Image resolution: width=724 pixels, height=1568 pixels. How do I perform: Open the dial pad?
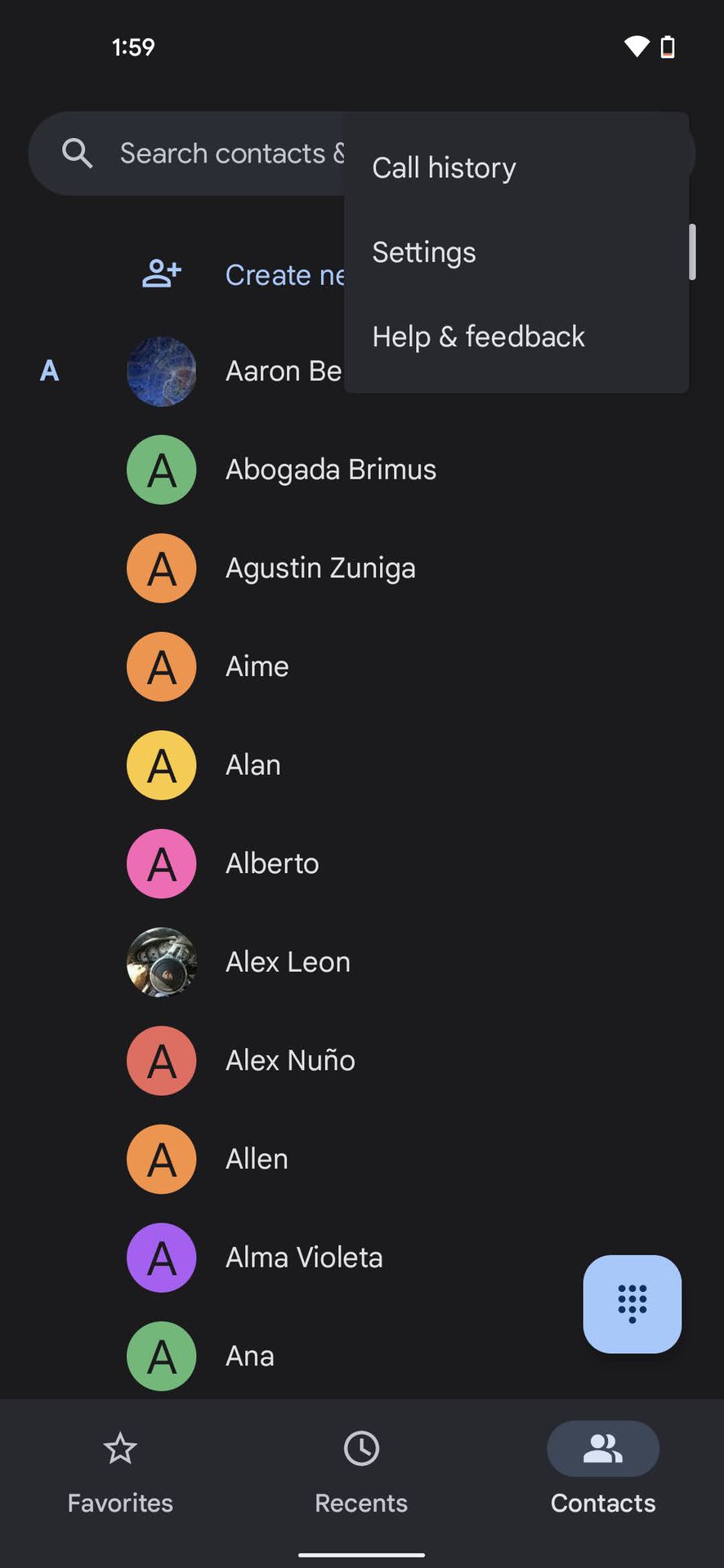[632, 1303]
